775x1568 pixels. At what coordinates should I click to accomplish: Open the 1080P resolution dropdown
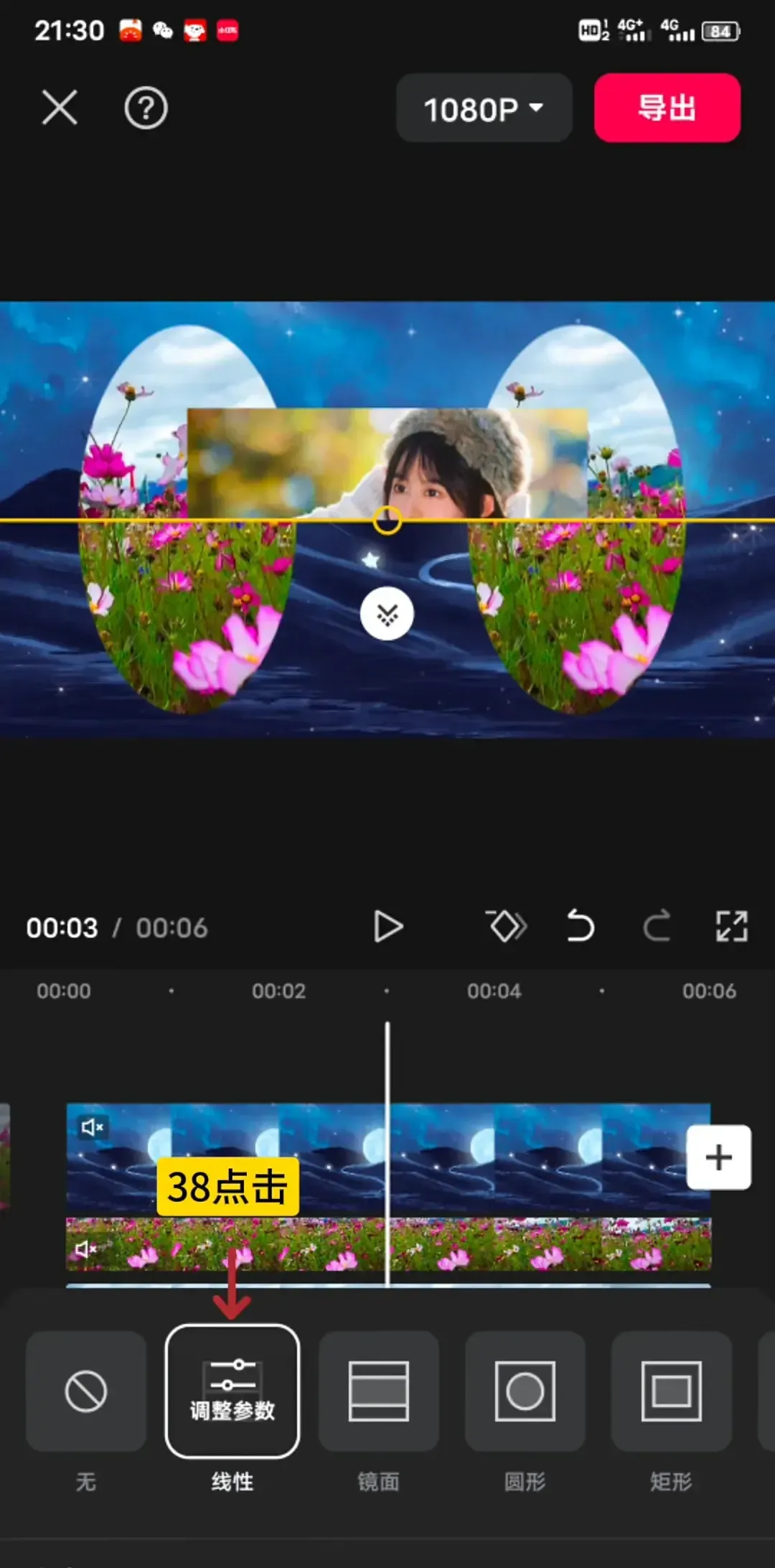[484, 108]
